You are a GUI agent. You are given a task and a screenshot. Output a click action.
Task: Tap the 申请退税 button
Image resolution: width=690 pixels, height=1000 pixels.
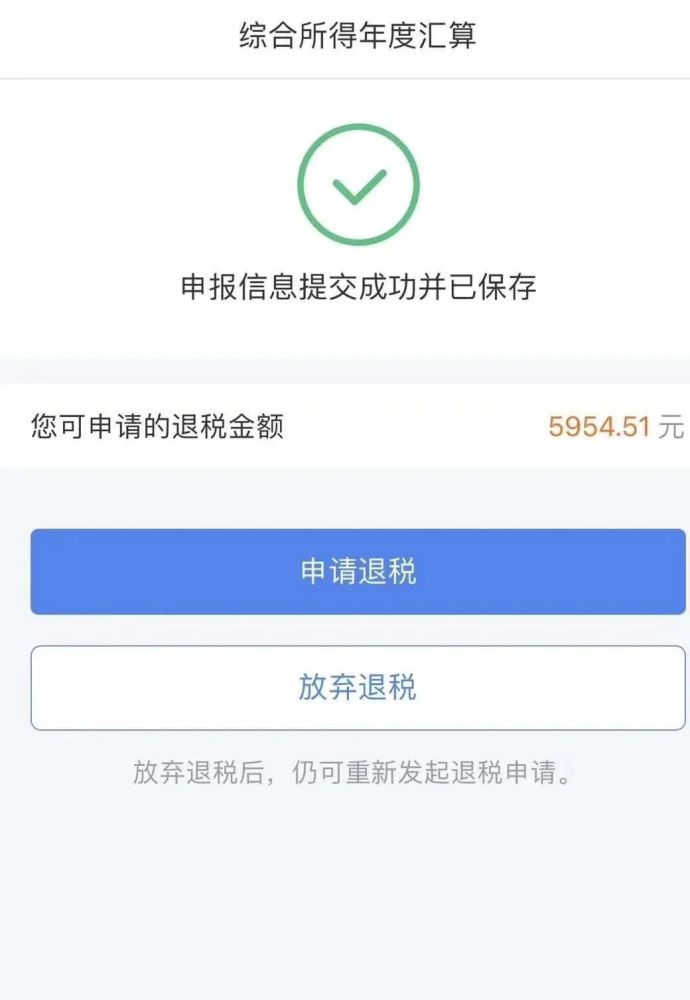(x=358, y=572)
